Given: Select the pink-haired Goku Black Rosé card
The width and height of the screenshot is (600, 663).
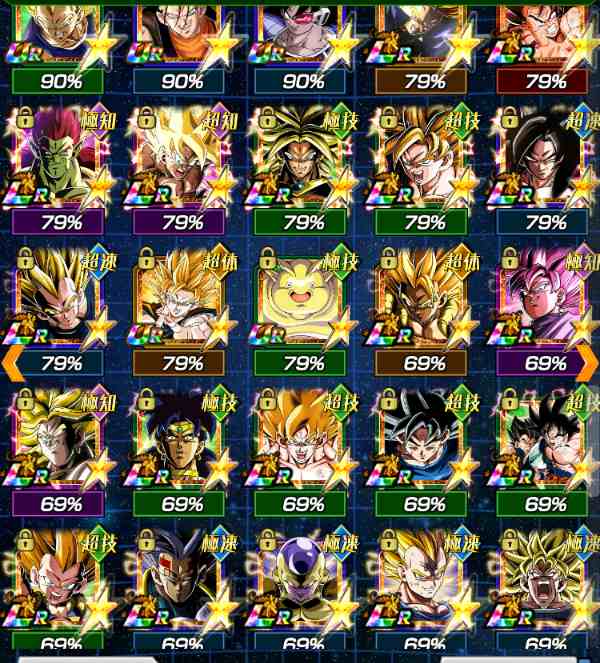Looking at the screenshot, I should (x=545, y=297).
